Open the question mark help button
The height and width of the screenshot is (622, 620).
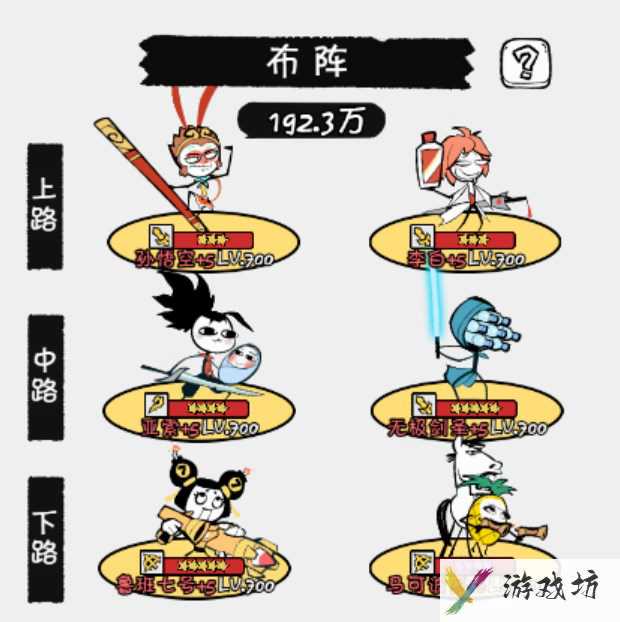pos(526,64)
